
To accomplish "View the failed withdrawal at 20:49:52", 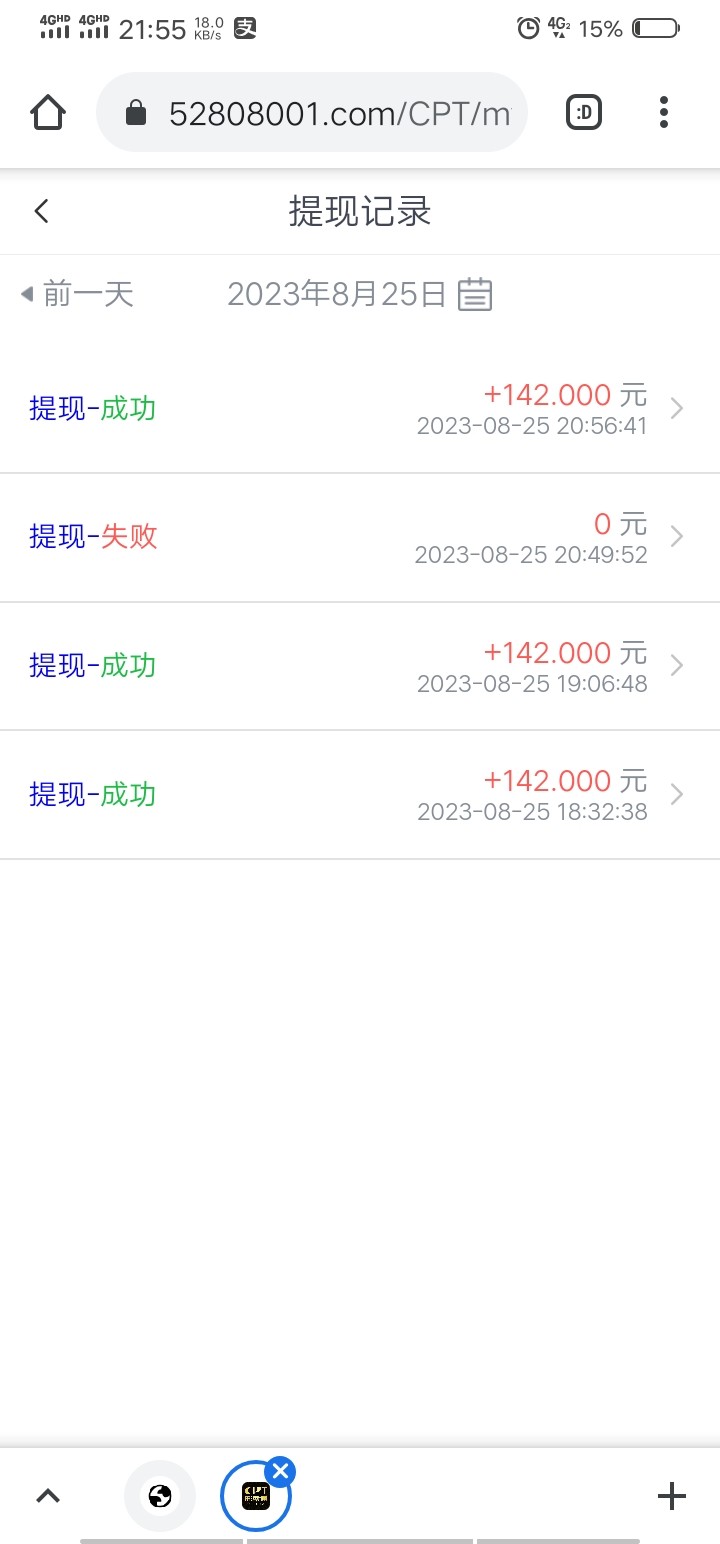I will (x=360, y=537).
